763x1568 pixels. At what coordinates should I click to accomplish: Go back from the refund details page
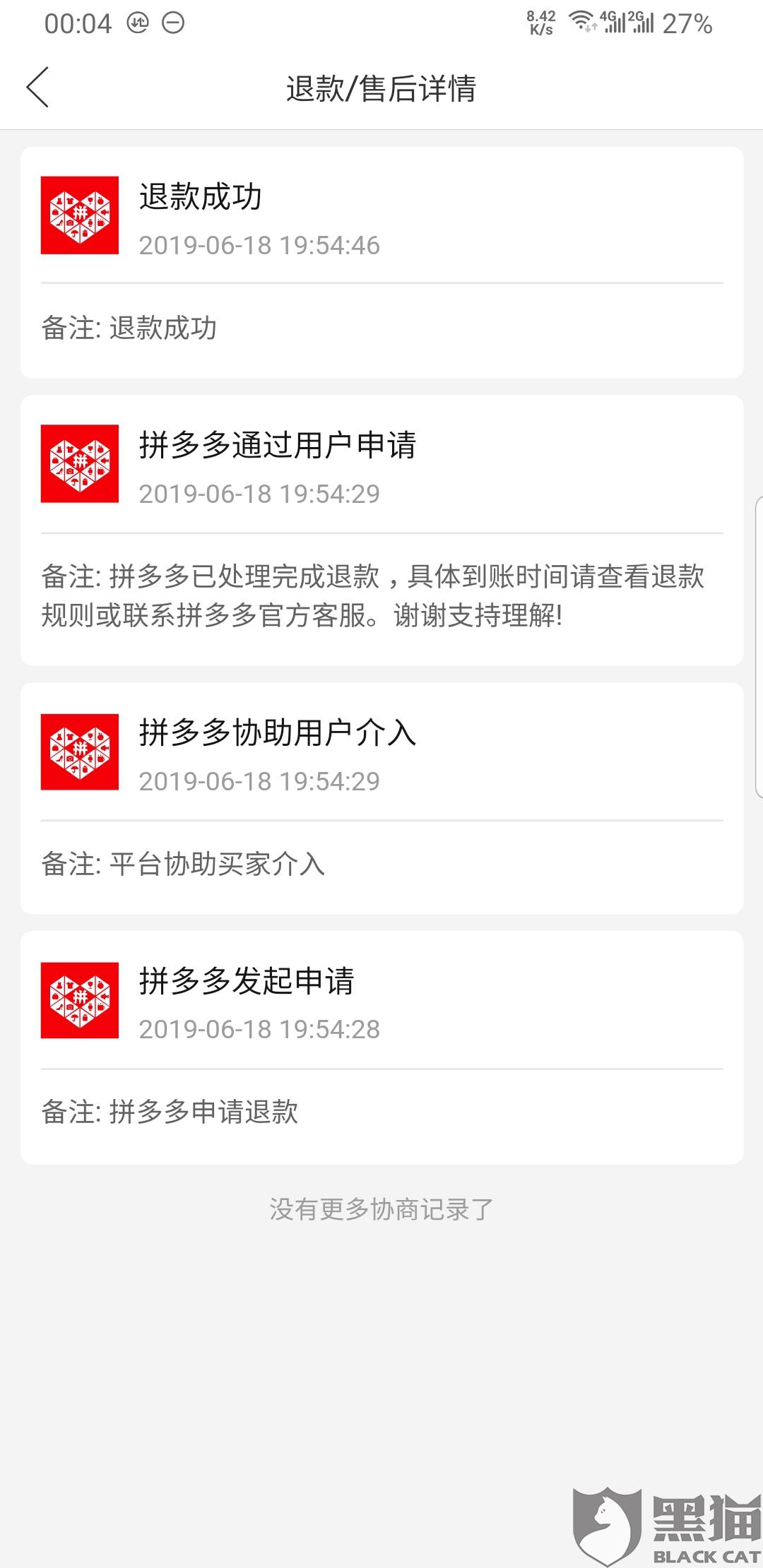tap(37, 88)
